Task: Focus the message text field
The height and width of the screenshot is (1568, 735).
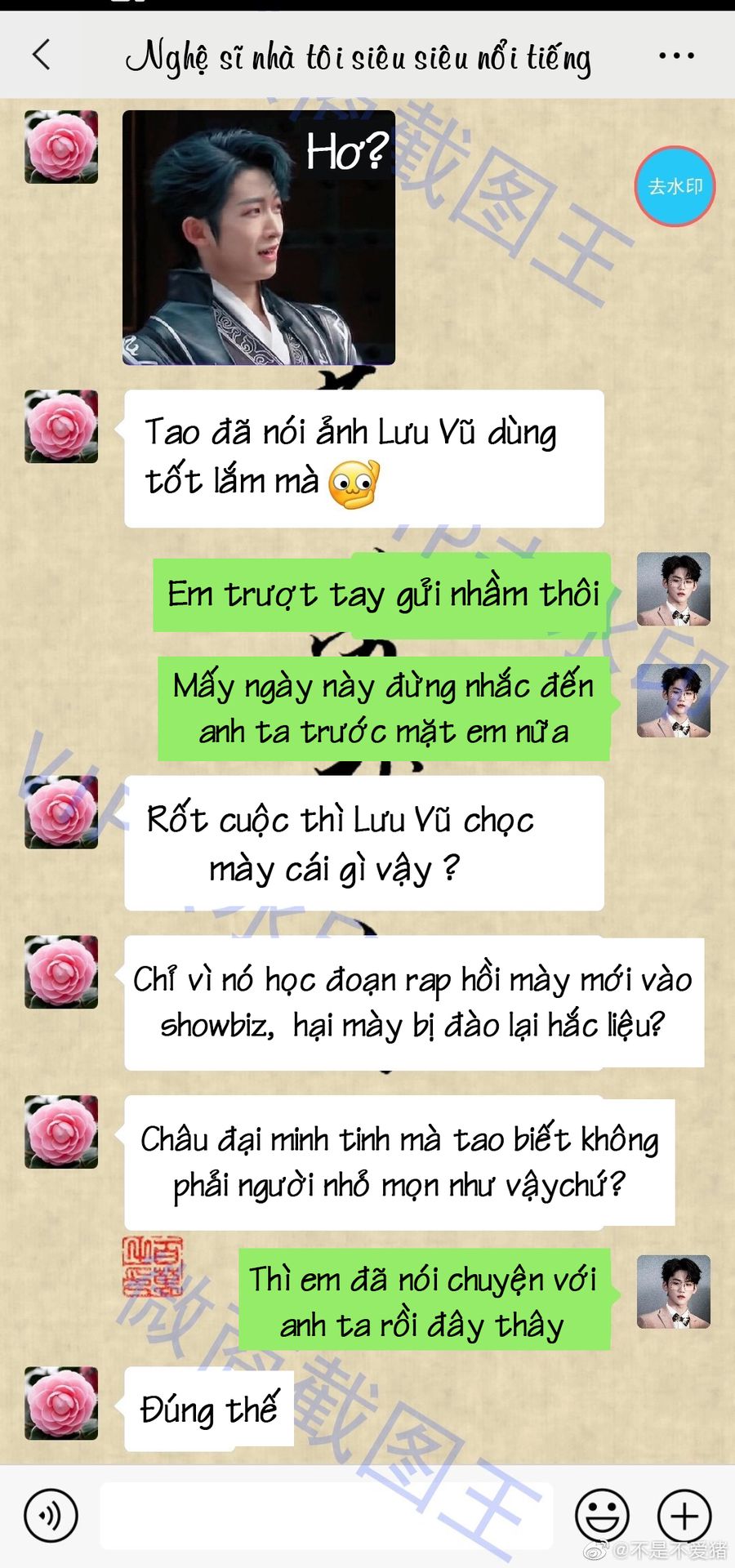Action: click(326, 1516)
